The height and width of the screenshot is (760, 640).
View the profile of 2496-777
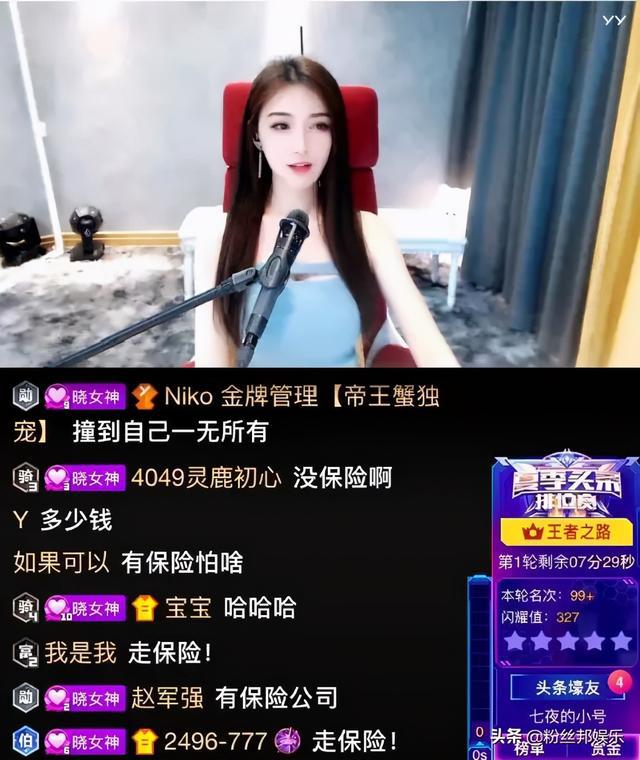[215, 741]
